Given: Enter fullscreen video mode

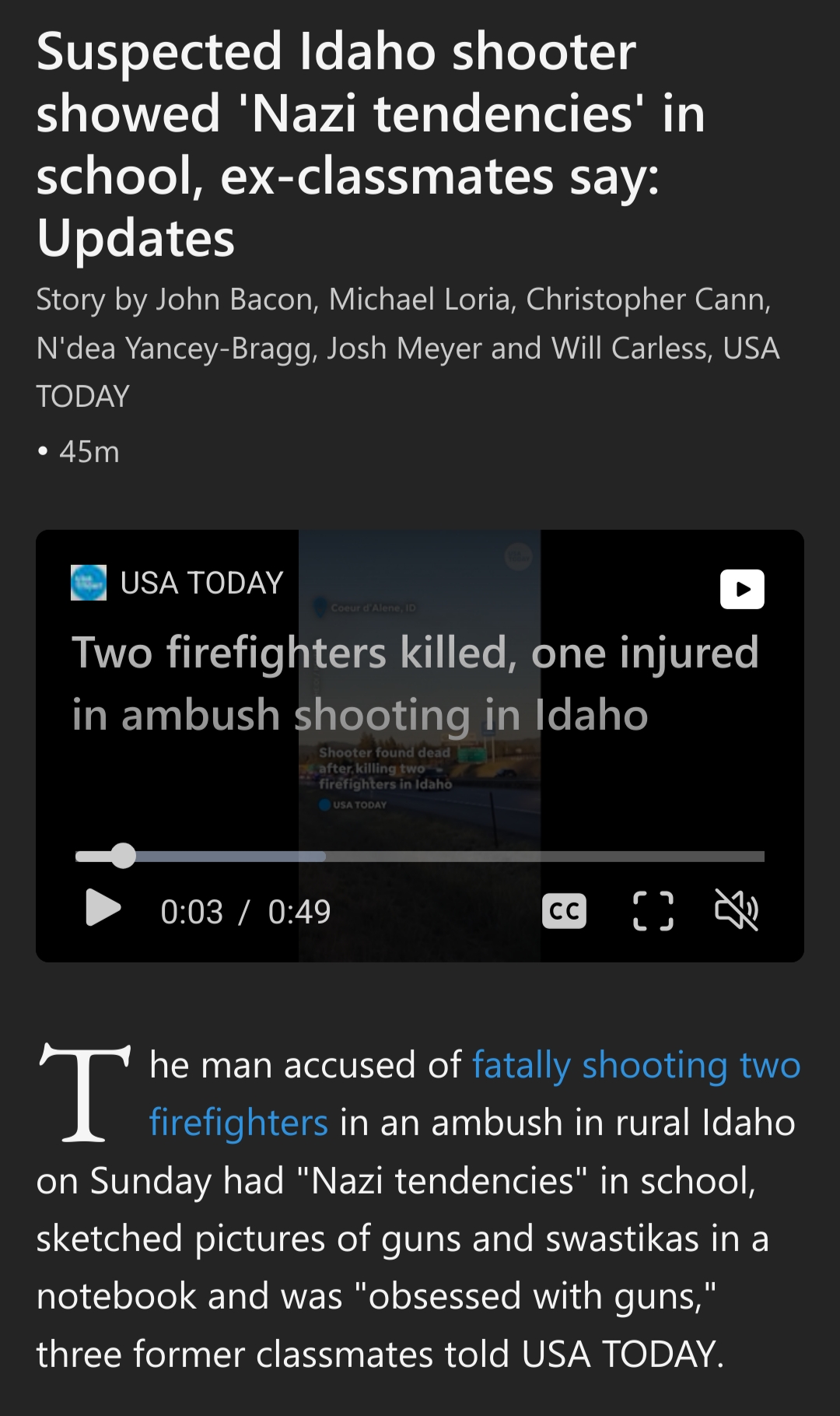Looking at the screenshot, I should (653, 911).
